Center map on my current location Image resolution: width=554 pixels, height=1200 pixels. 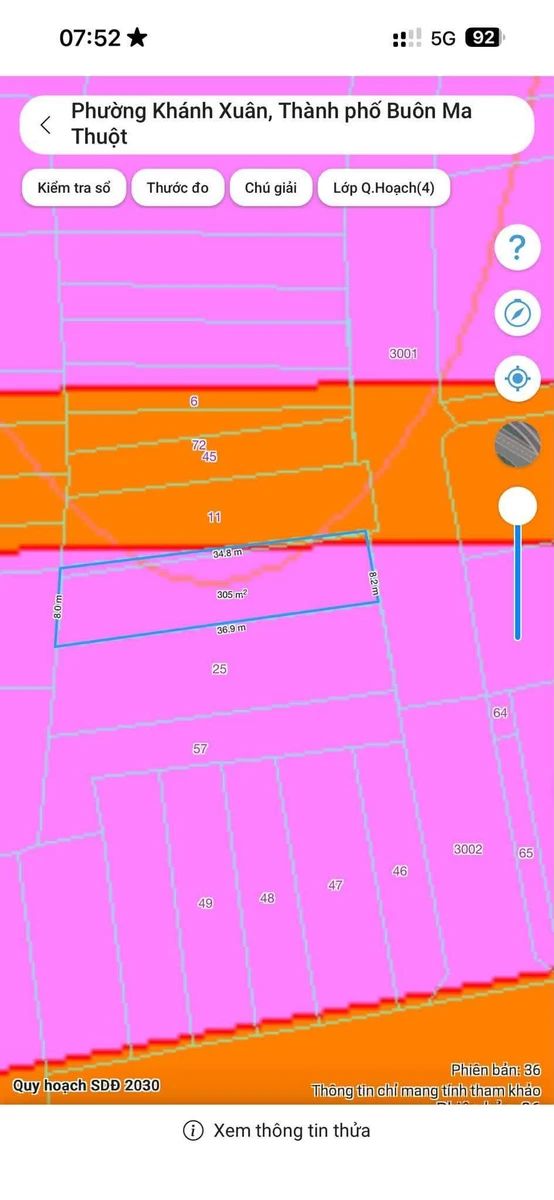tap(517, 379)
